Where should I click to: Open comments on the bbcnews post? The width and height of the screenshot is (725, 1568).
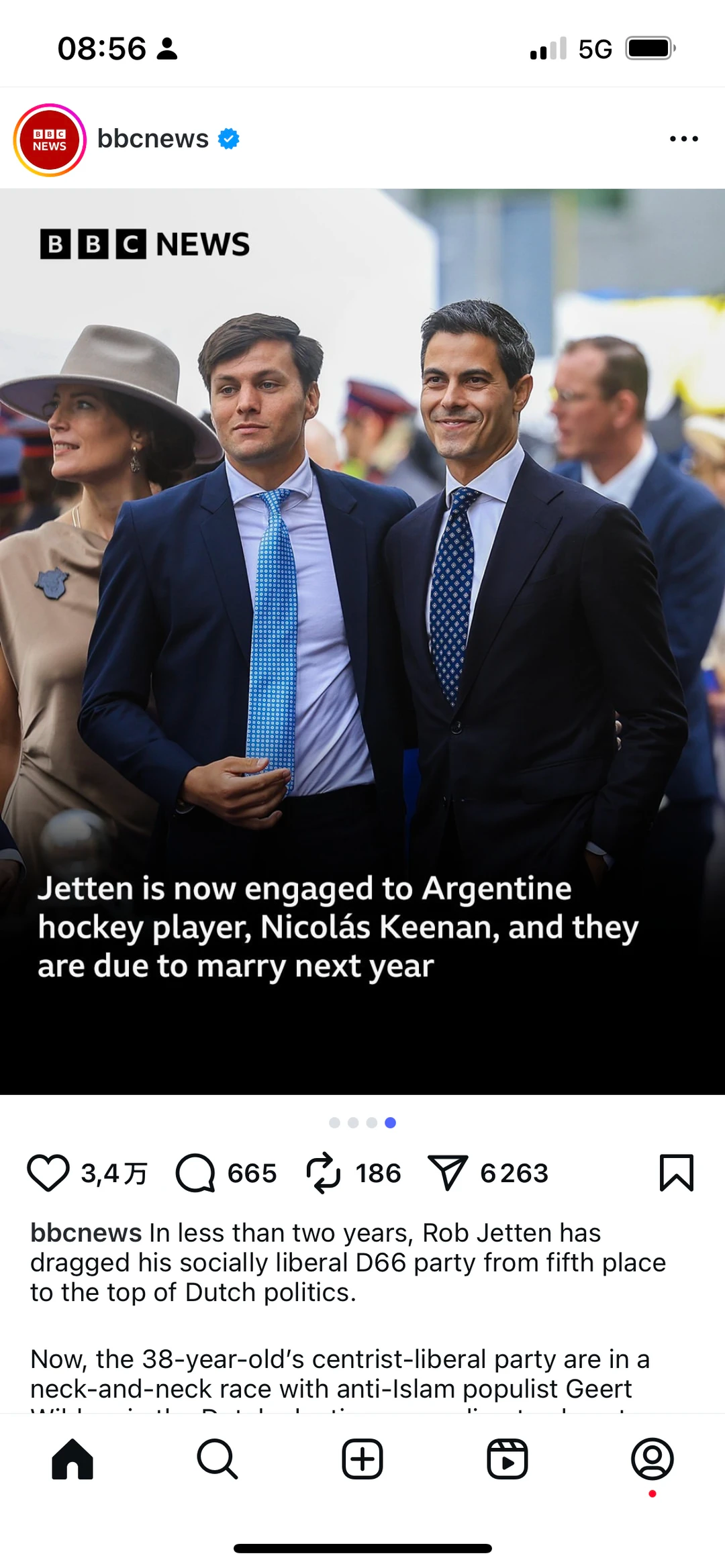195,1173
